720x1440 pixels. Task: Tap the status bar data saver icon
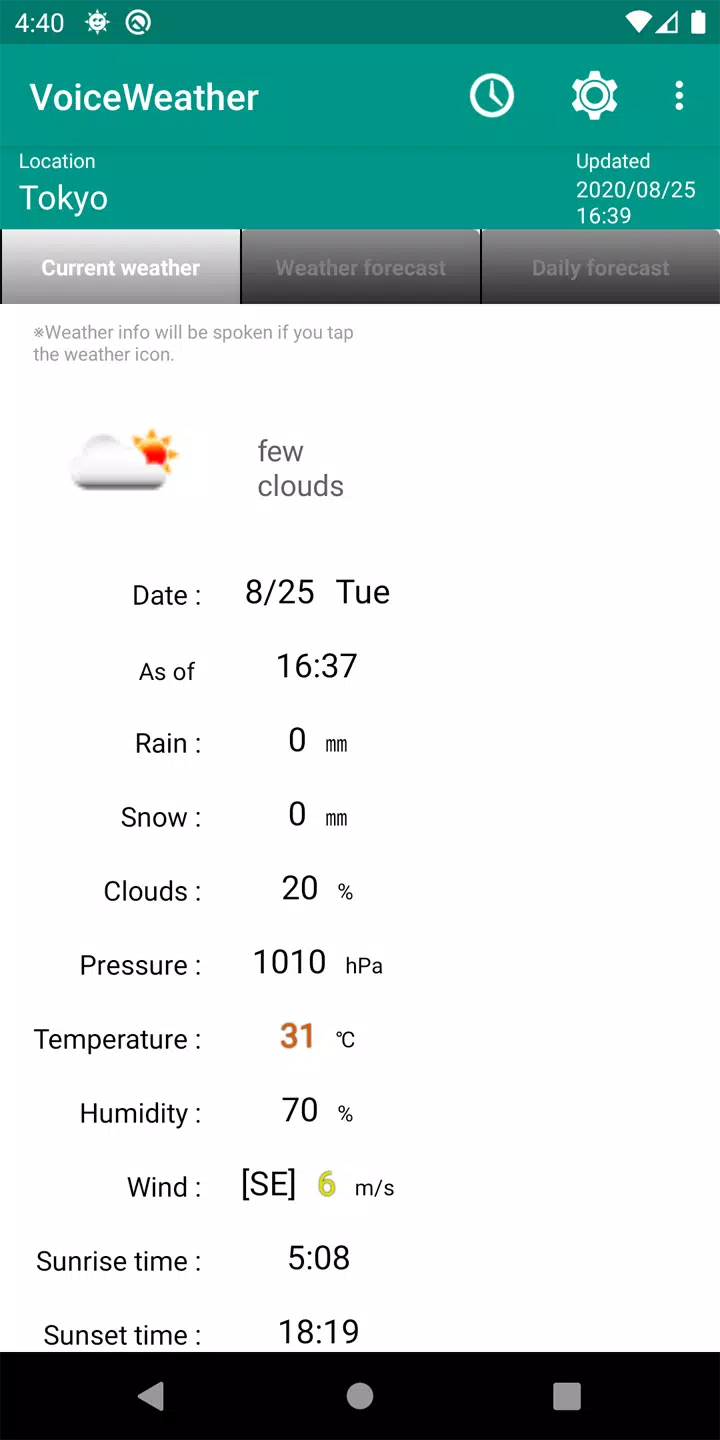pos(139,22)
